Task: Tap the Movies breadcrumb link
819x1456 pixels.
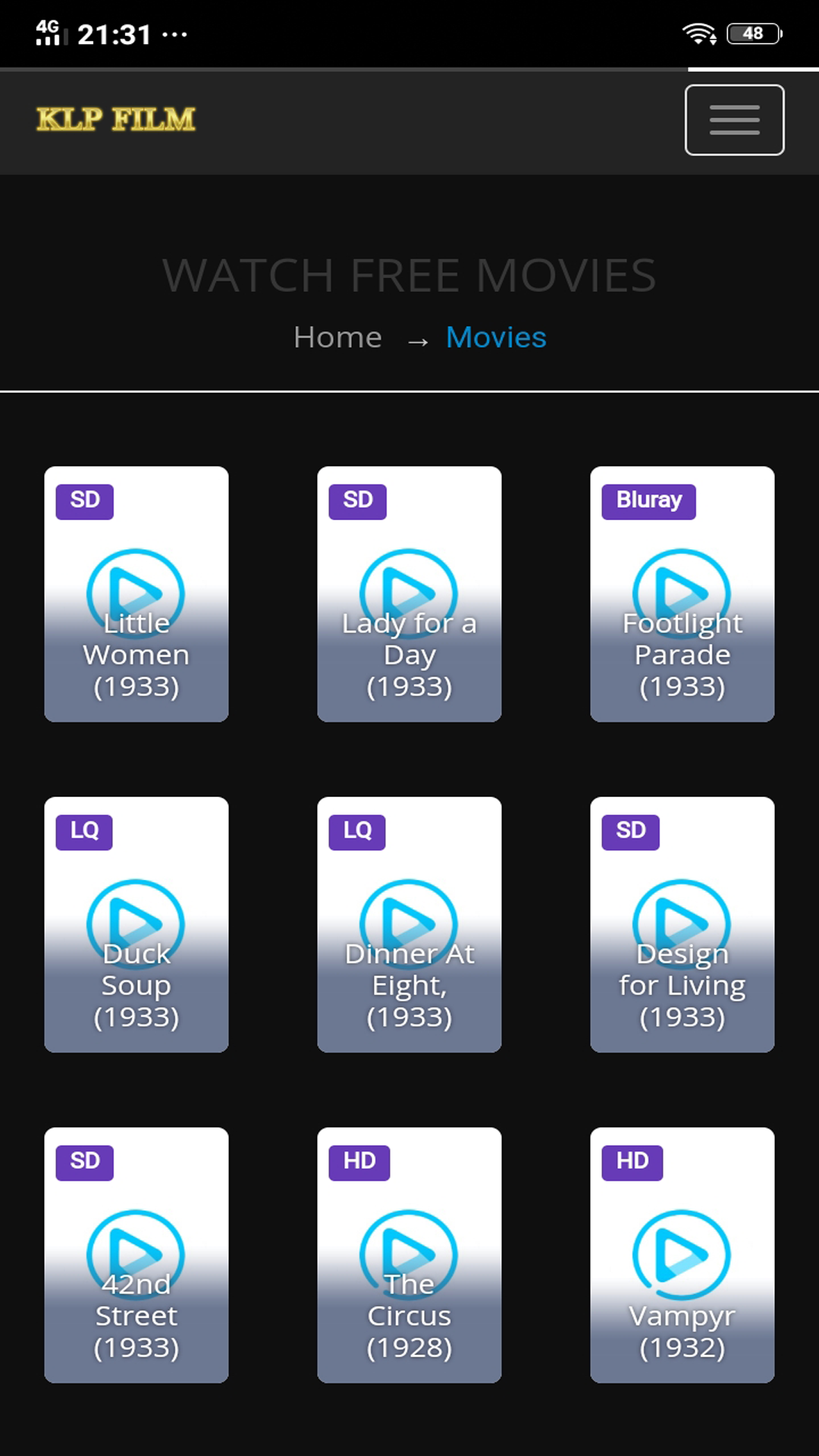Action: click(x=496, y=337)
